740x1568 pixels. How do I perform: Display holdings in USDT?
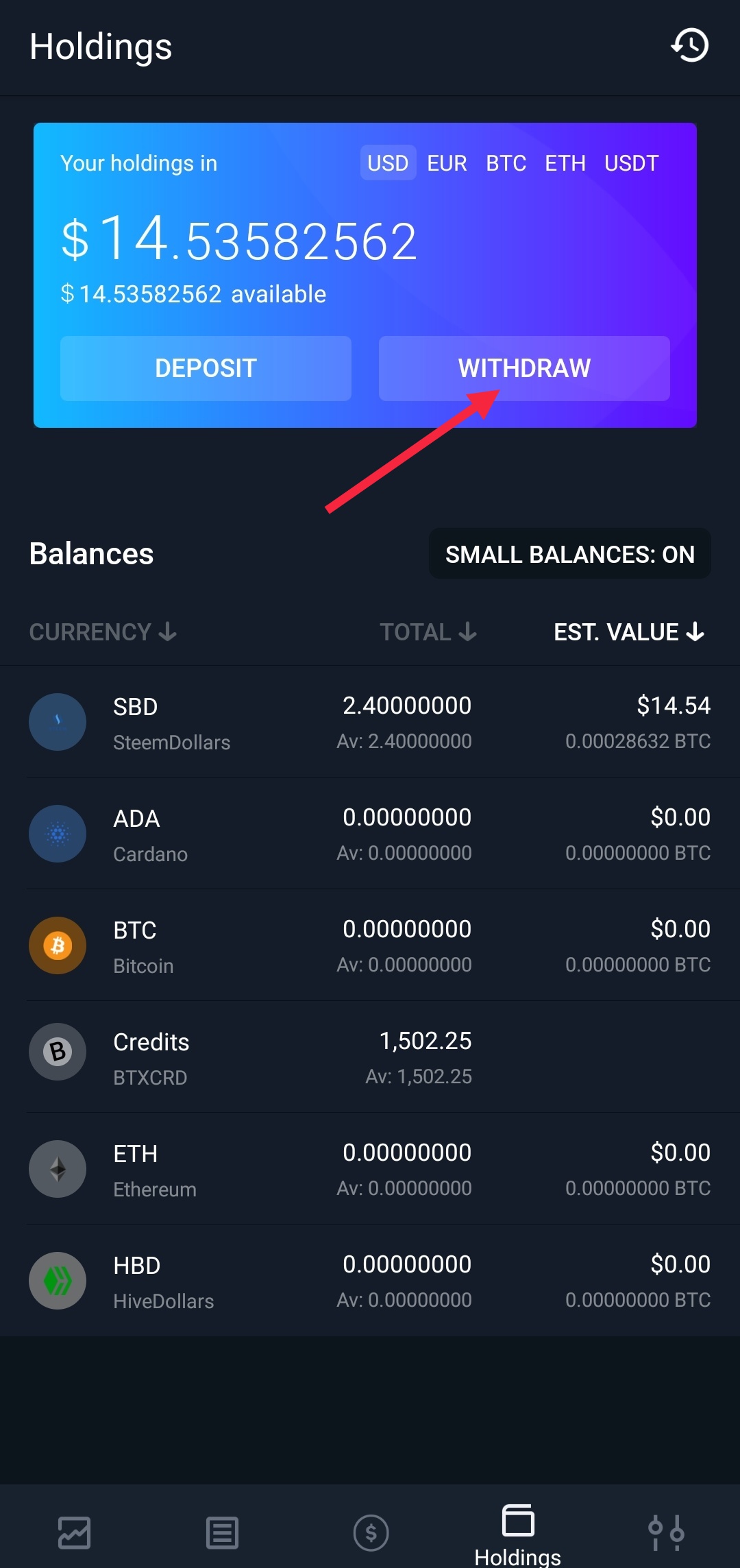tap(631, 163)
